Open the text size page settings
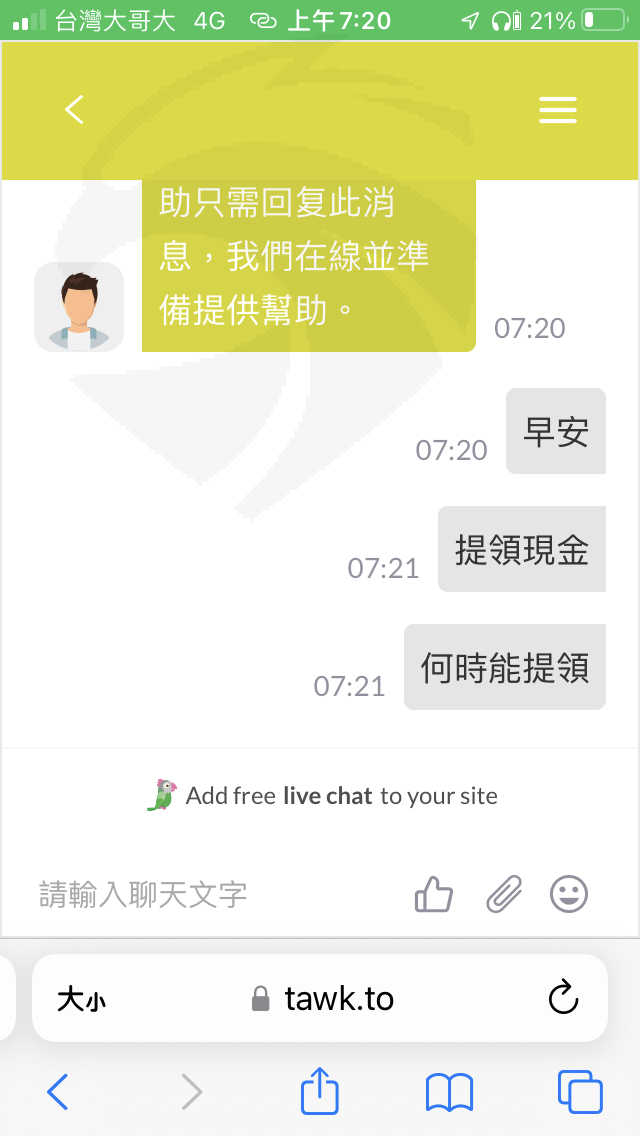The width and height of the screenshot is (640, 1136). coord(81,1001)
